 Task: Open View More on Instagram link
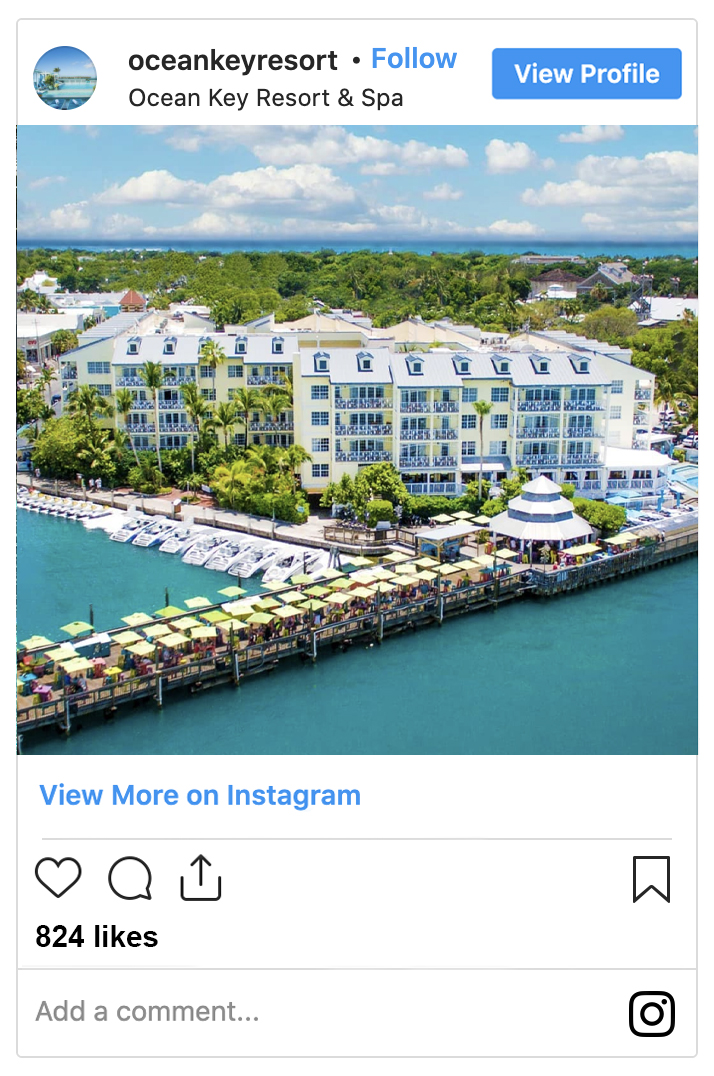(x=200, y=796)
